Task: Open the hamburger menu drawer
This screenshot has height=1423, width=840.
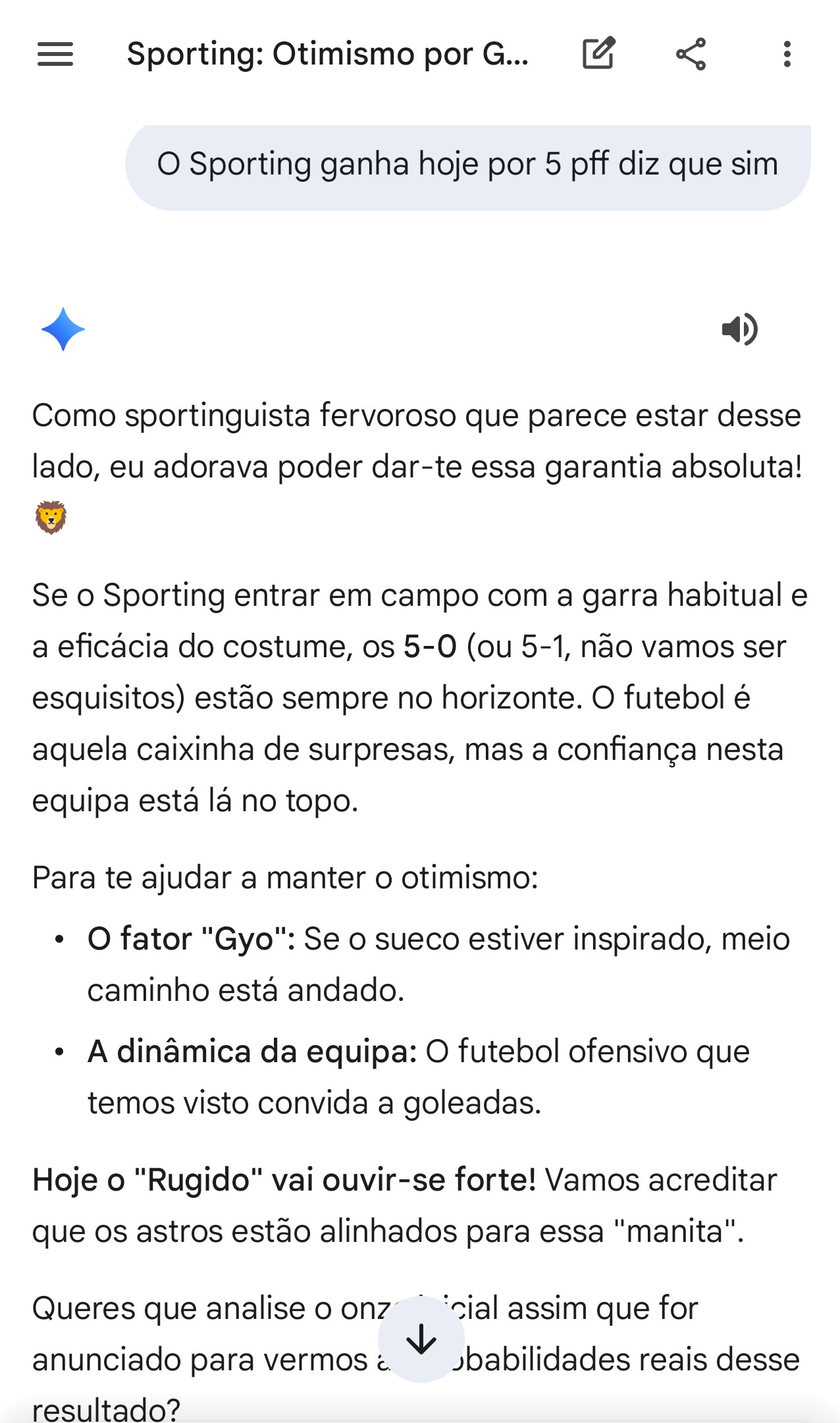Action: [55, 54]
